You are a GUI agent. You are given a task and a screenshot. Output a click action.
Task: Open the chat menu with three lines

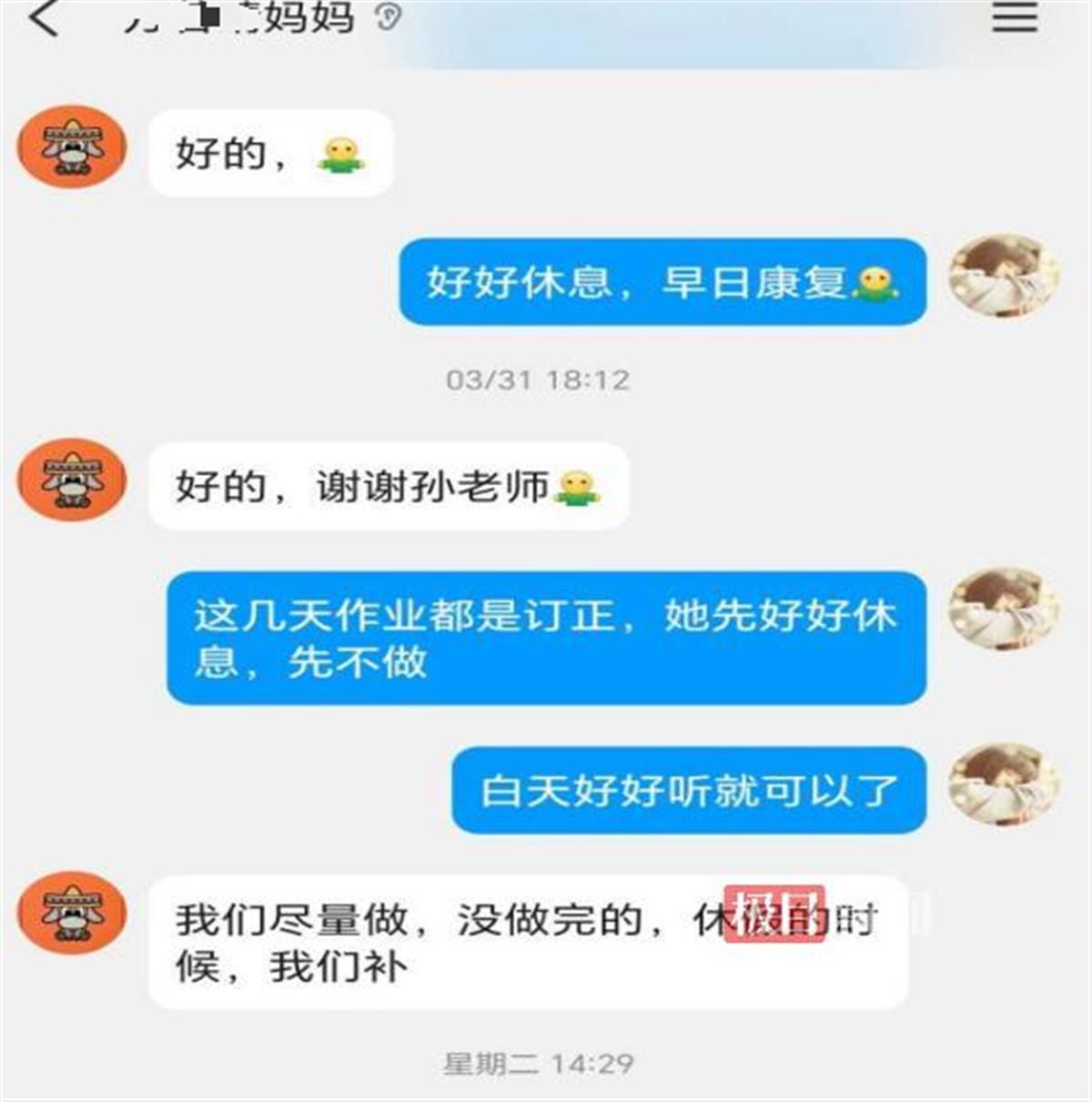(x=1014, y=16)
